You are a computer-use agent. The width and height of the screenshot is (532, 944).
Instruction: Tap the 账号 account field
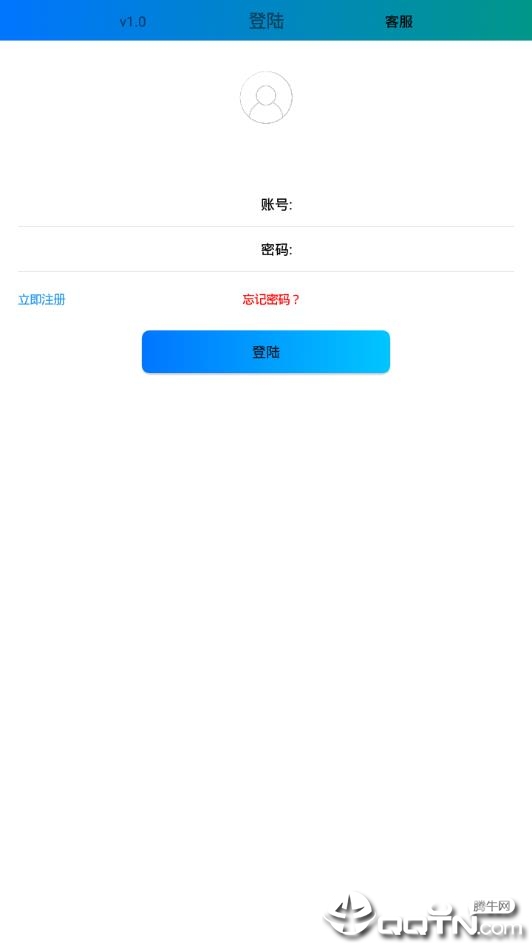266,205
